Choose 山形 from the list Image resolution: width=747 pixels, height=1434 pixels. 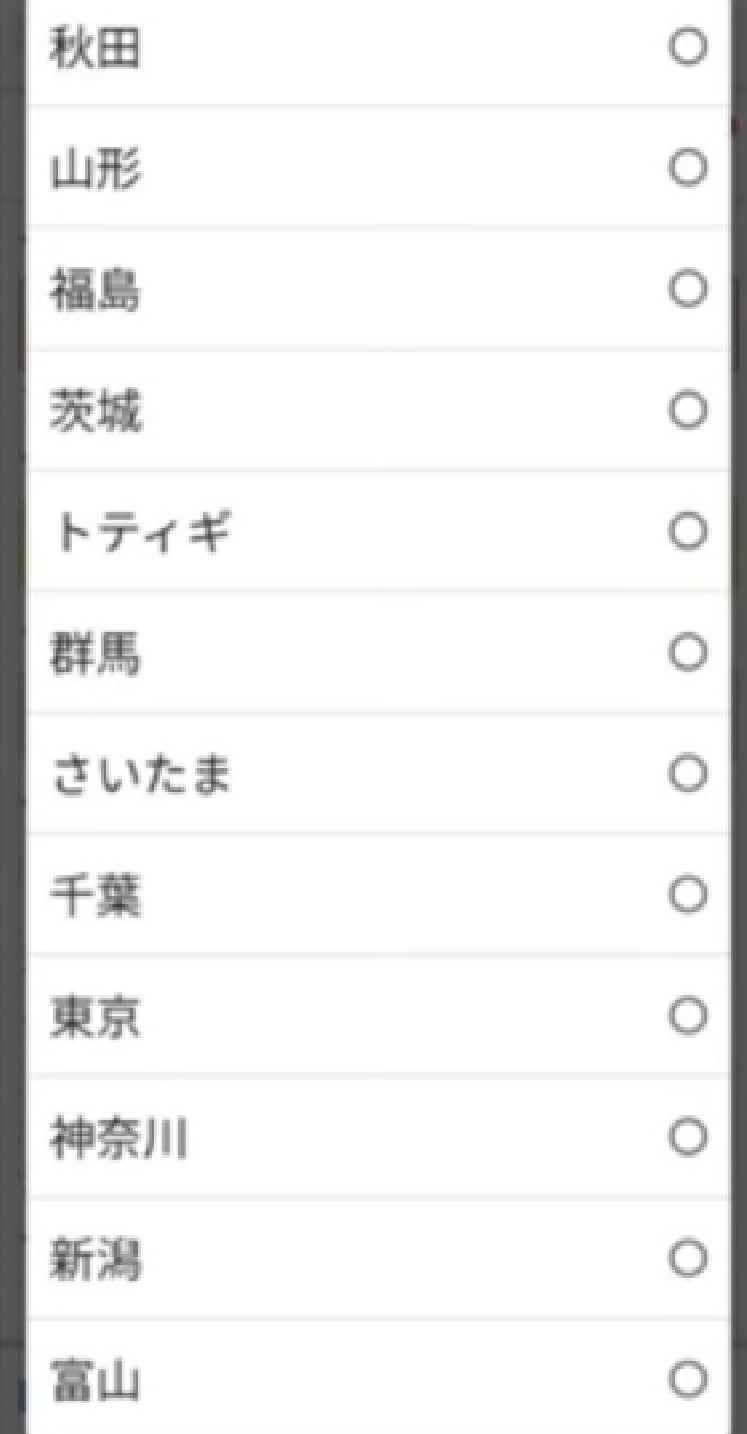378,168
